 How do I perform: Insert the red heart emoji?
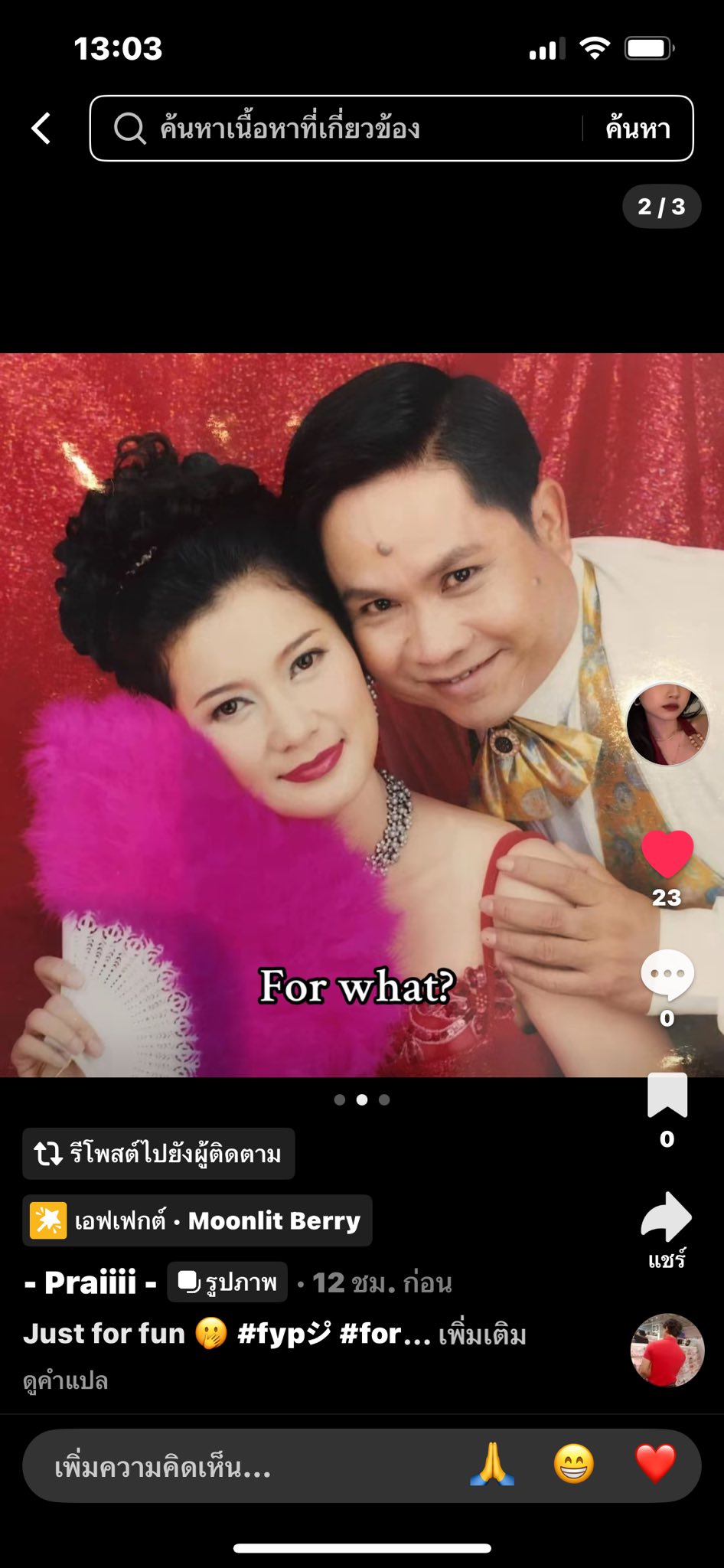656,1465
